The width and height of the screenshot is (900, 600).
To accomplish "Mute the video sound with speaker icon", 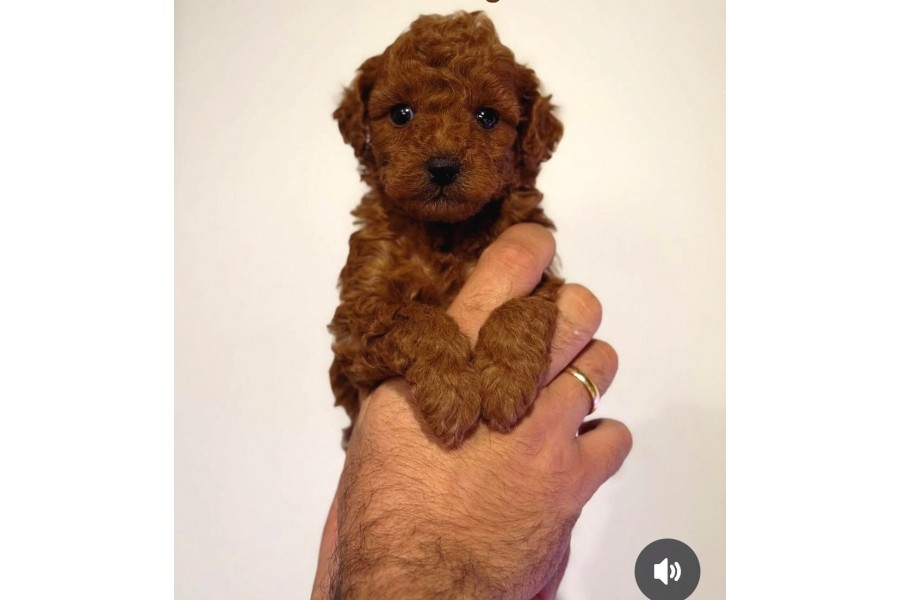I will [x=667, y=571].
